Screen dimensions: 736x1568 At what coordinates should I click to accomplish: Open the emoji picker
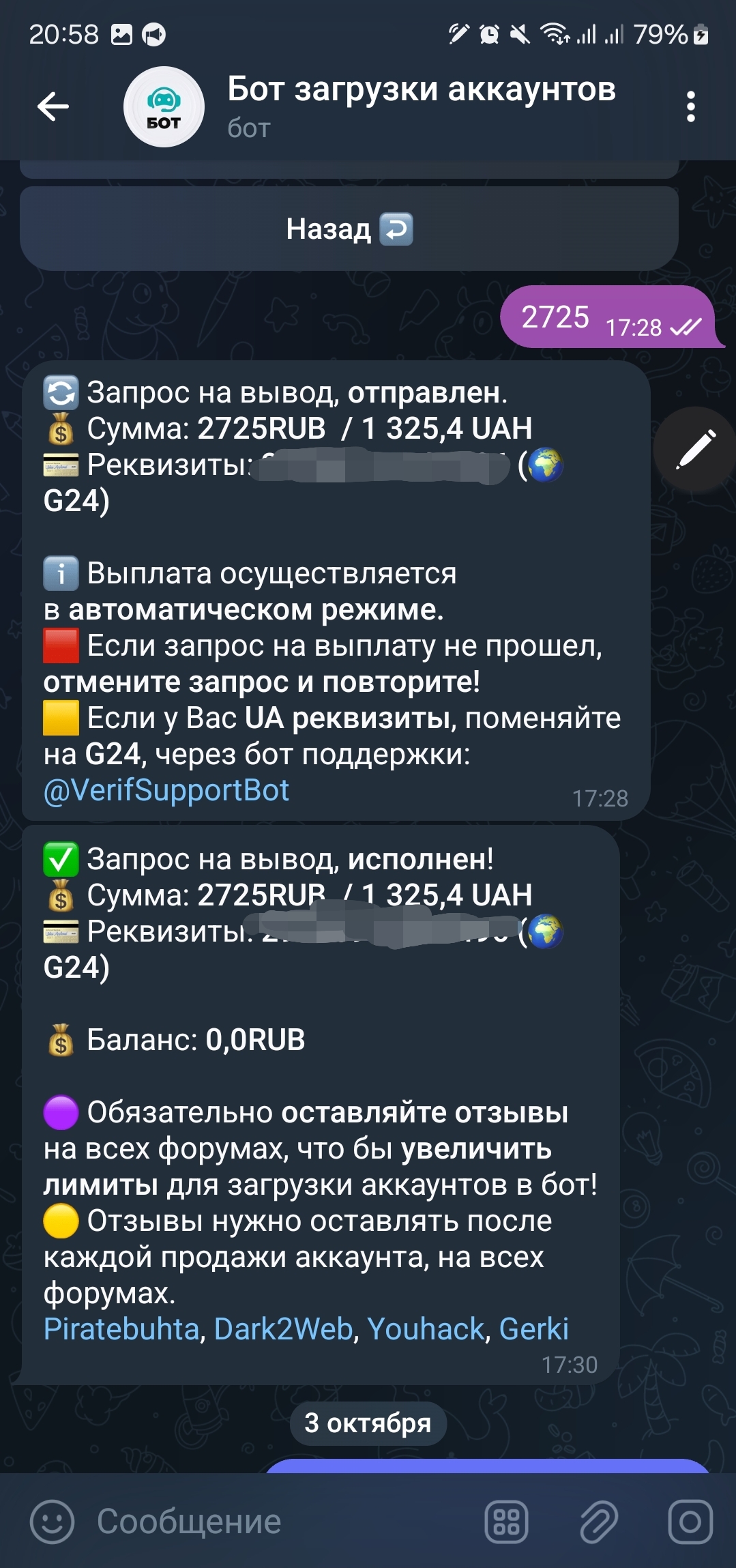click(52, 1522)
